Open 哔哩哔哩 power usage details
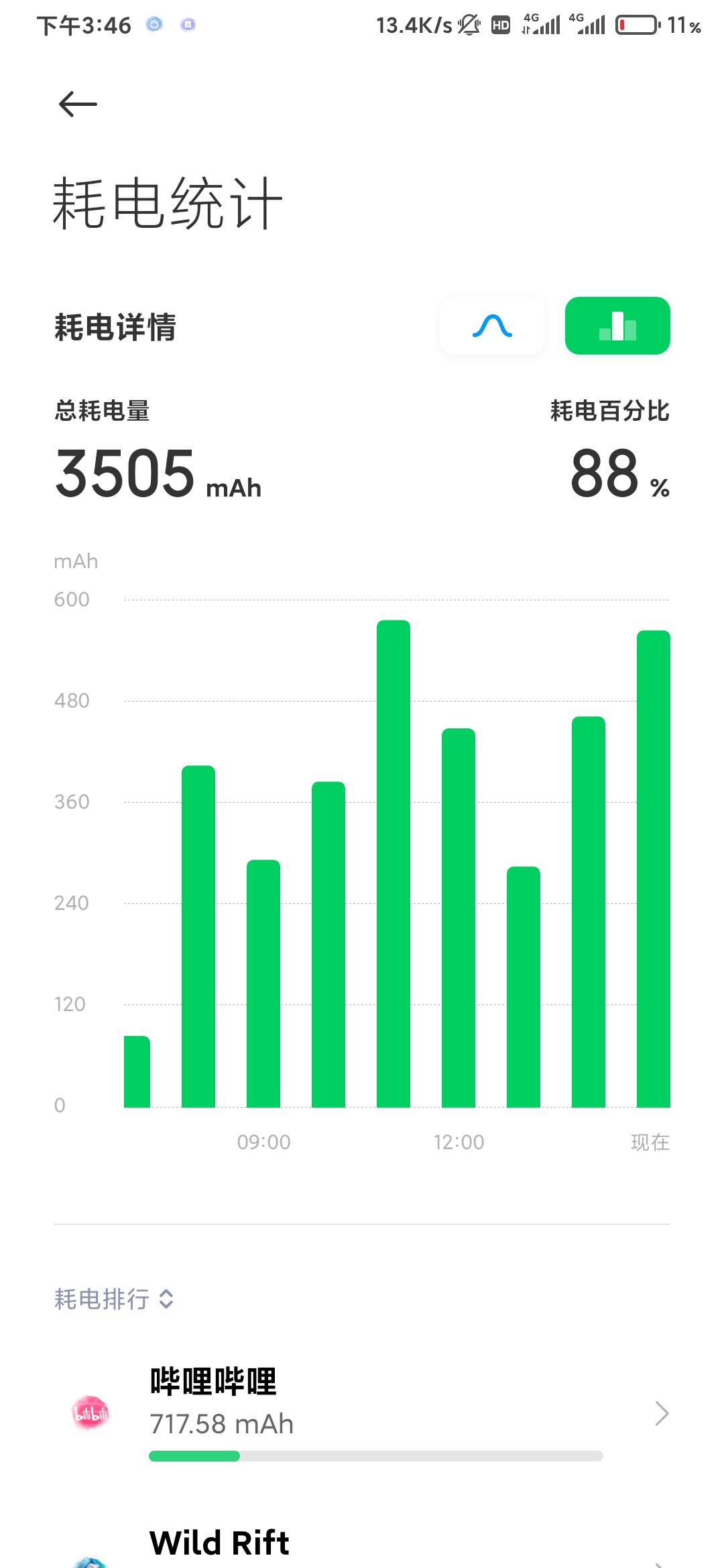 coord(362,1413)
